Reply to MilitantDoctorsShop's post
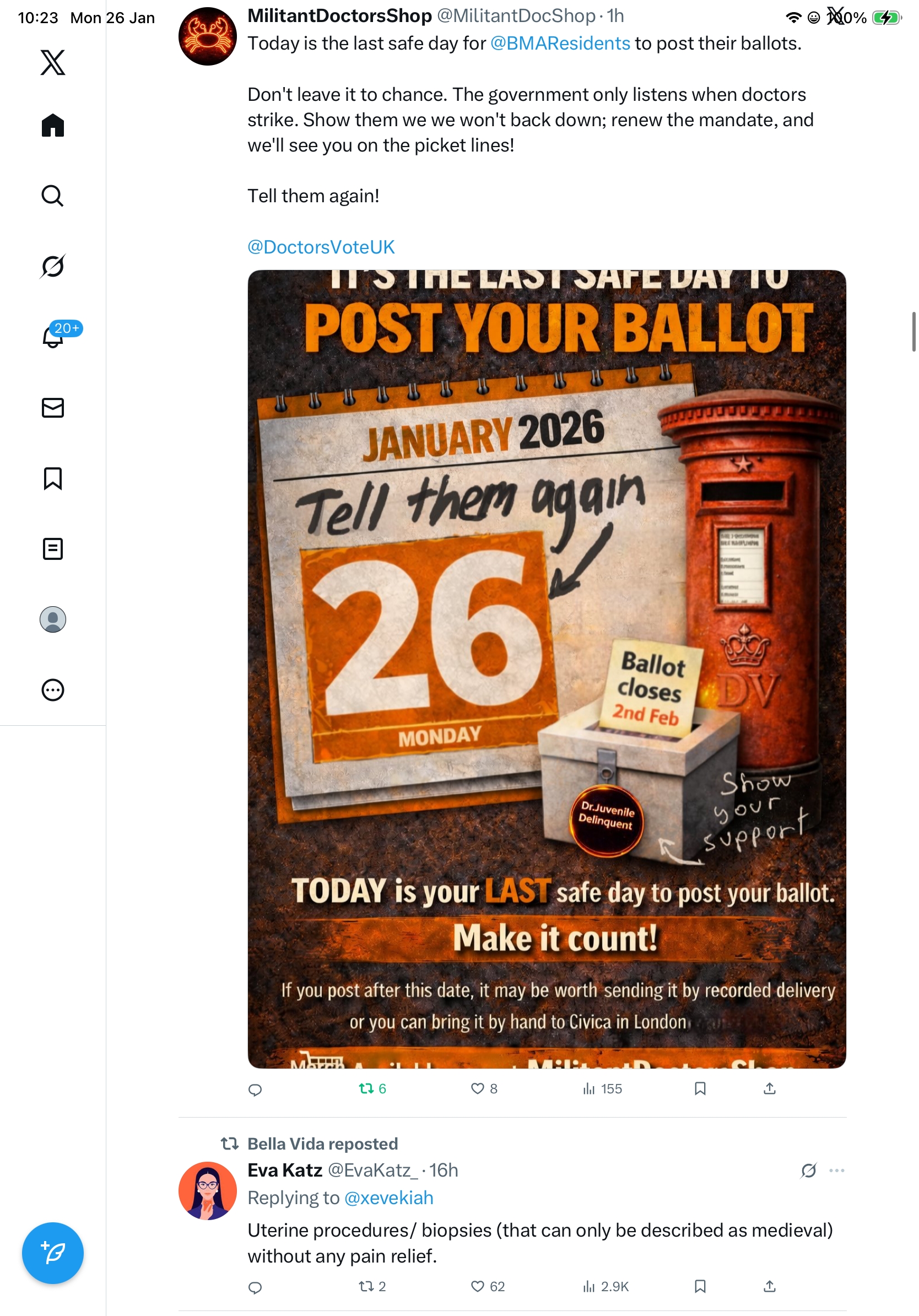 click(x=255, y=1089)
